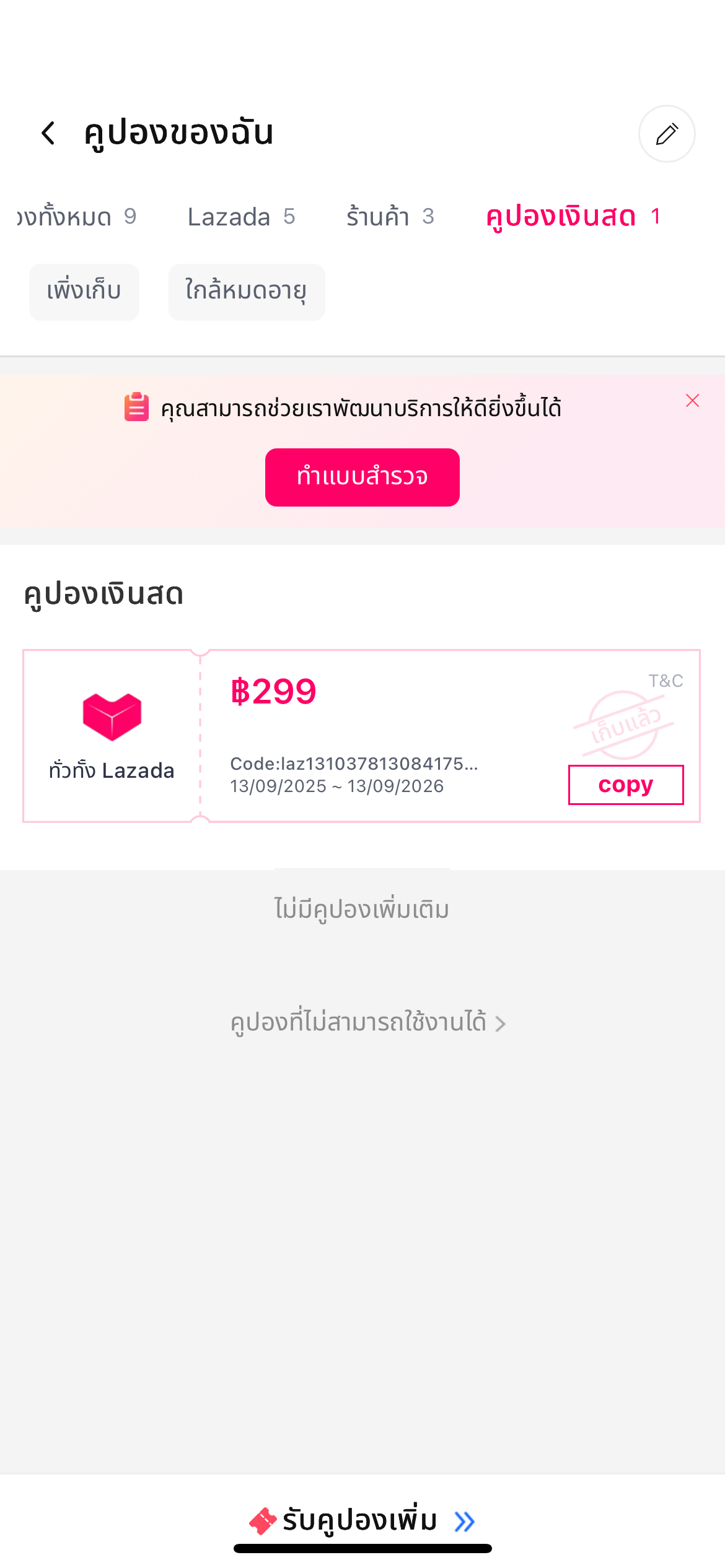Filter by เพิ่งเก็บ chip
The image size is (725, 1568).
(x=84, y=292)
